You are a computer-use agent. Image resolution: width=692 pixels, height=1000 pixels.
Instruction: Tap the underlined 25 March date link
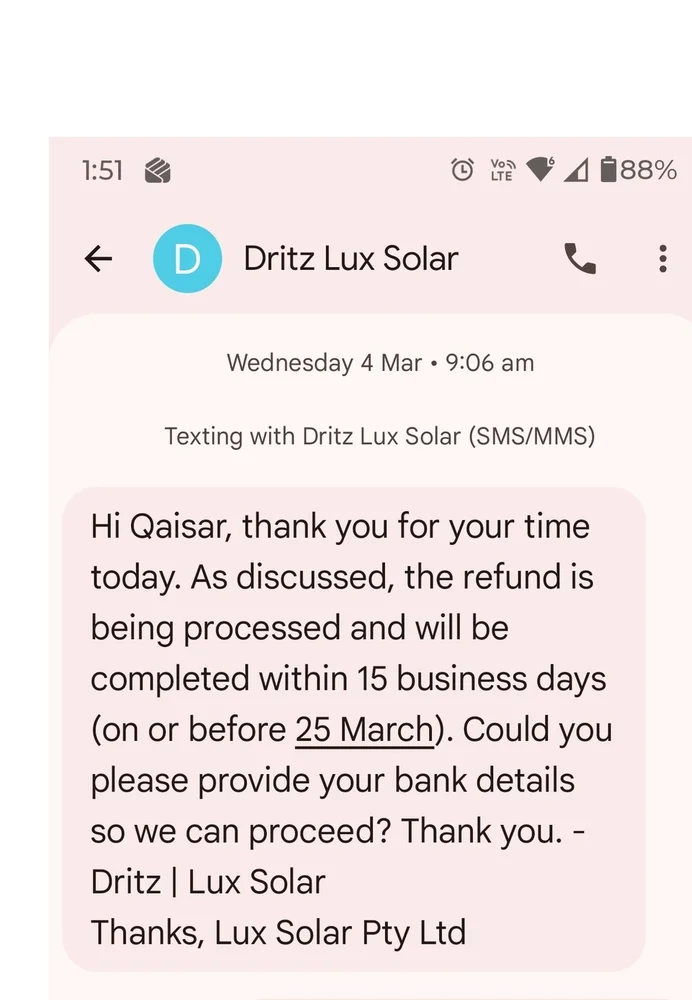364,730
